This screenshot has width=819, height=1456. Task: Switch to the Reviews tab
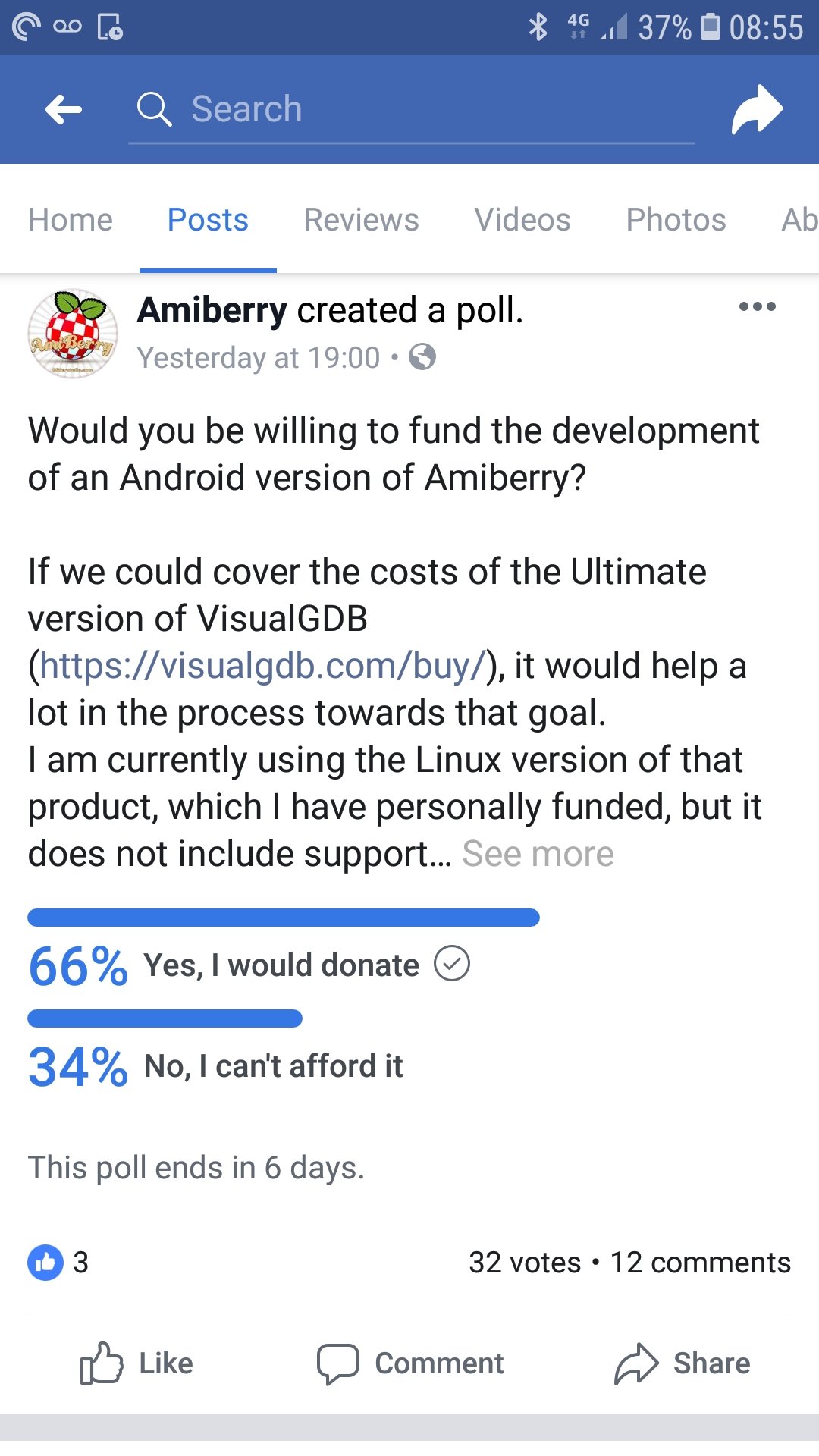[x=361, y=220]
